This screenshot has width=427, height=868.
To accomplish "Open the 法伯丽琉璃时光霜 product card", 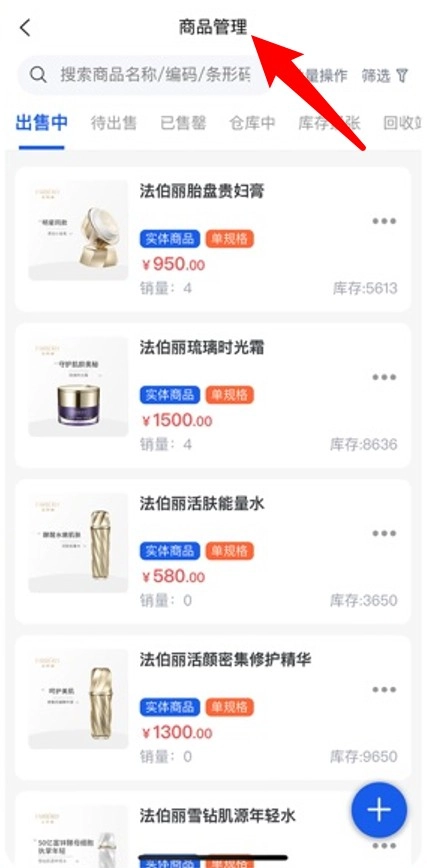I will [x=213, y=395].
